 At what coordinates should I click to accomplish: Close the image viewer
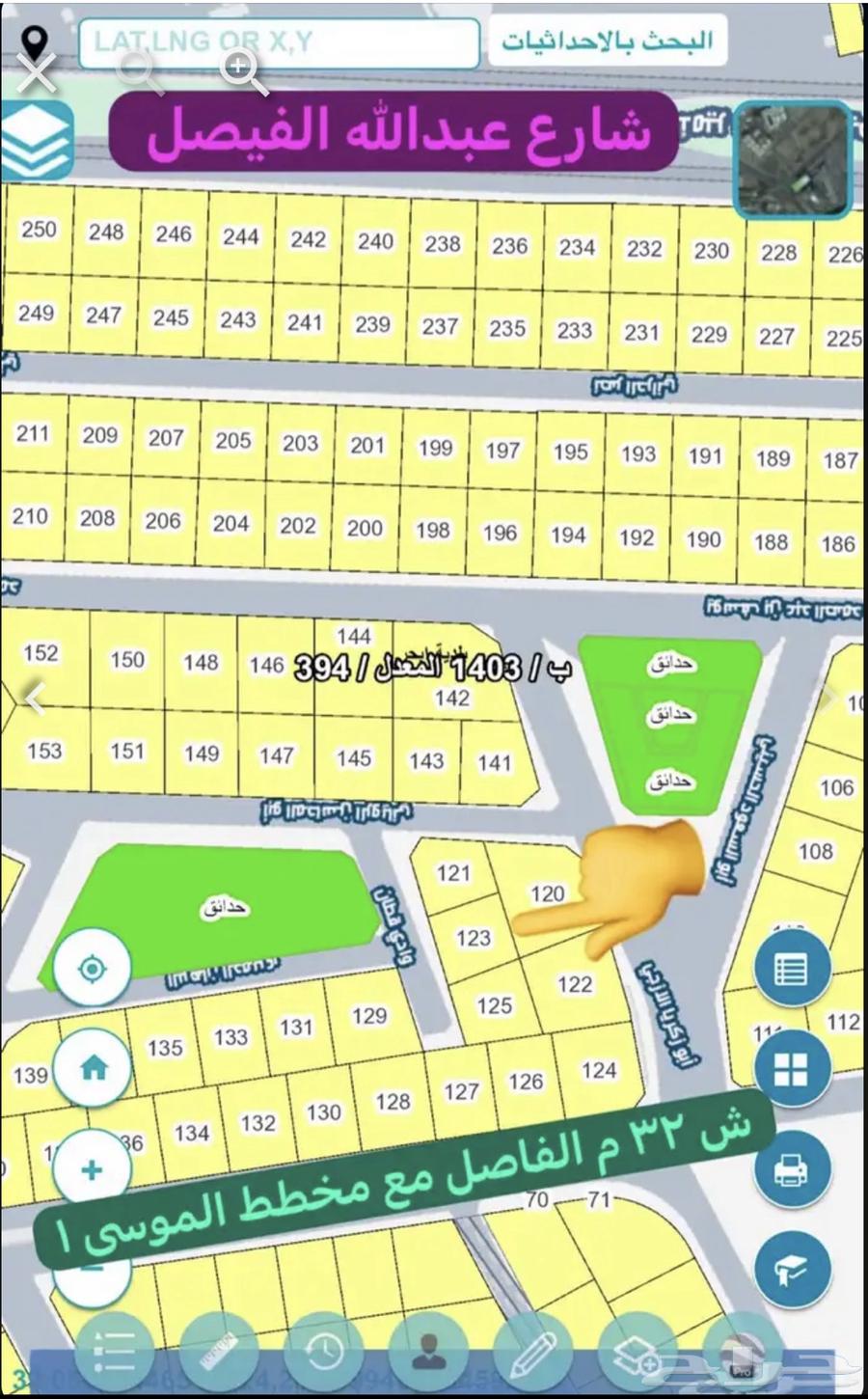pyautogui.click(x=36, y=73)
